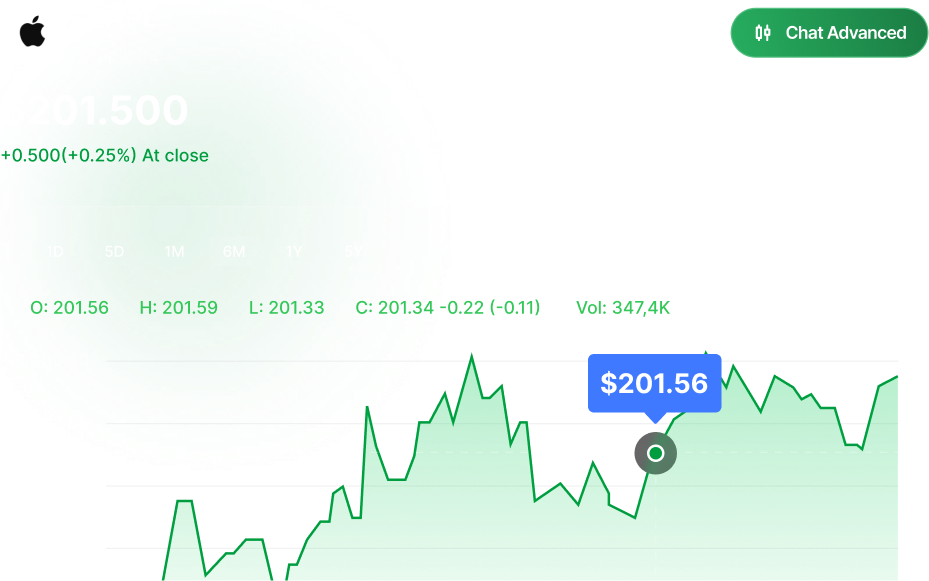Tap the chart marker at $201.56
Screen dimensions: 929x581
pyautogui.click(x=656, y=454)
